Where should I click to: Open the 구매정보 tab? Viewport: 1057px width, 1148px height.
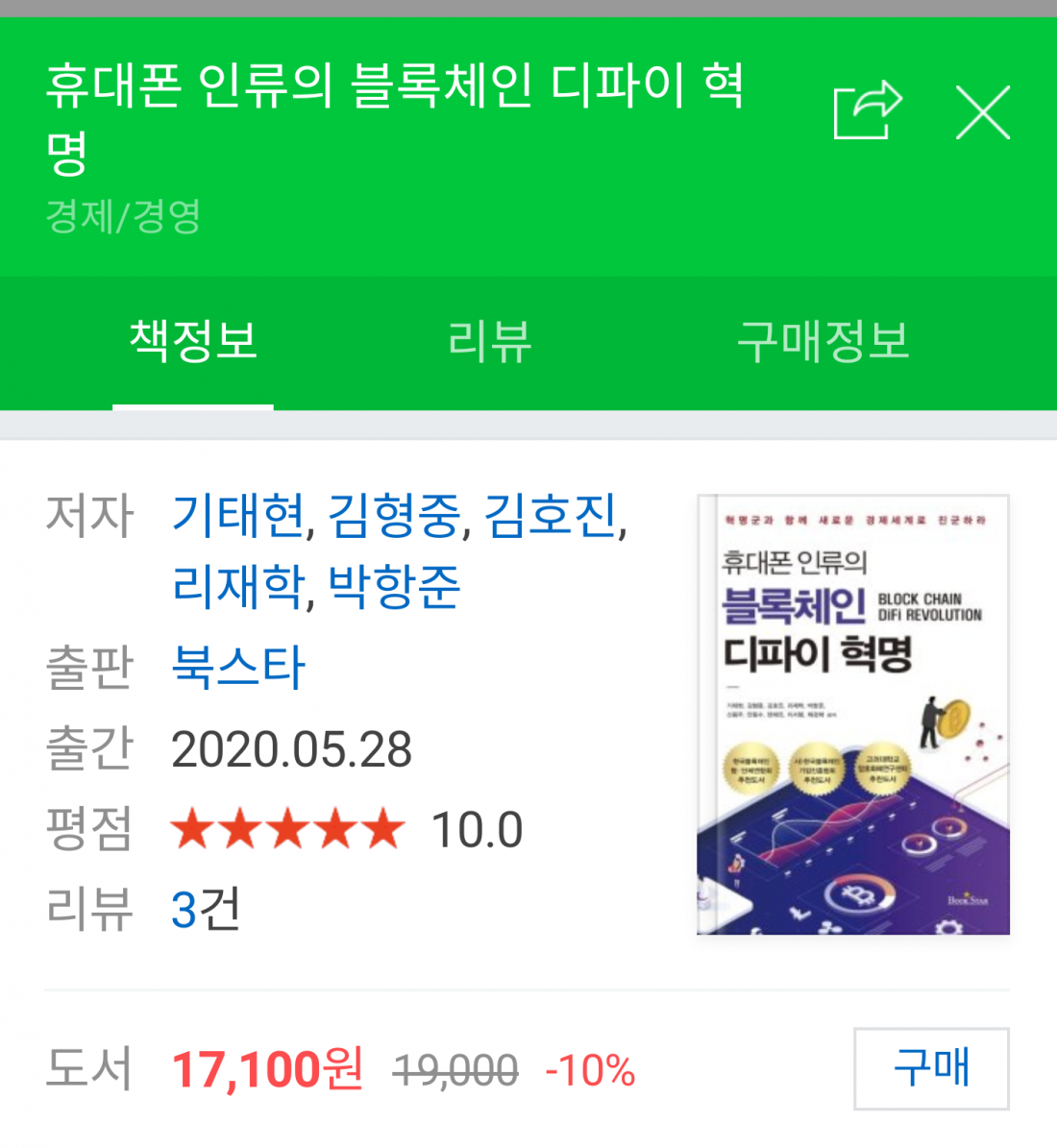tap(823, 342)
